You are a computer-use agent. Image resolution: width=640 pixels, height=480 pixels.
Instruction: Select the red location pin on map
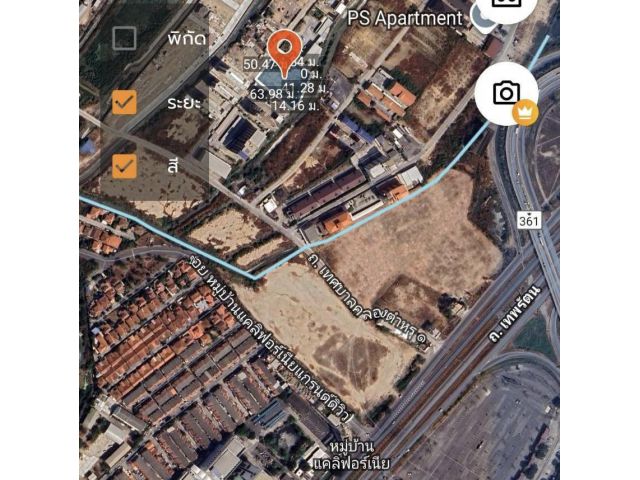pyautogui.click(x=284, y=49)
